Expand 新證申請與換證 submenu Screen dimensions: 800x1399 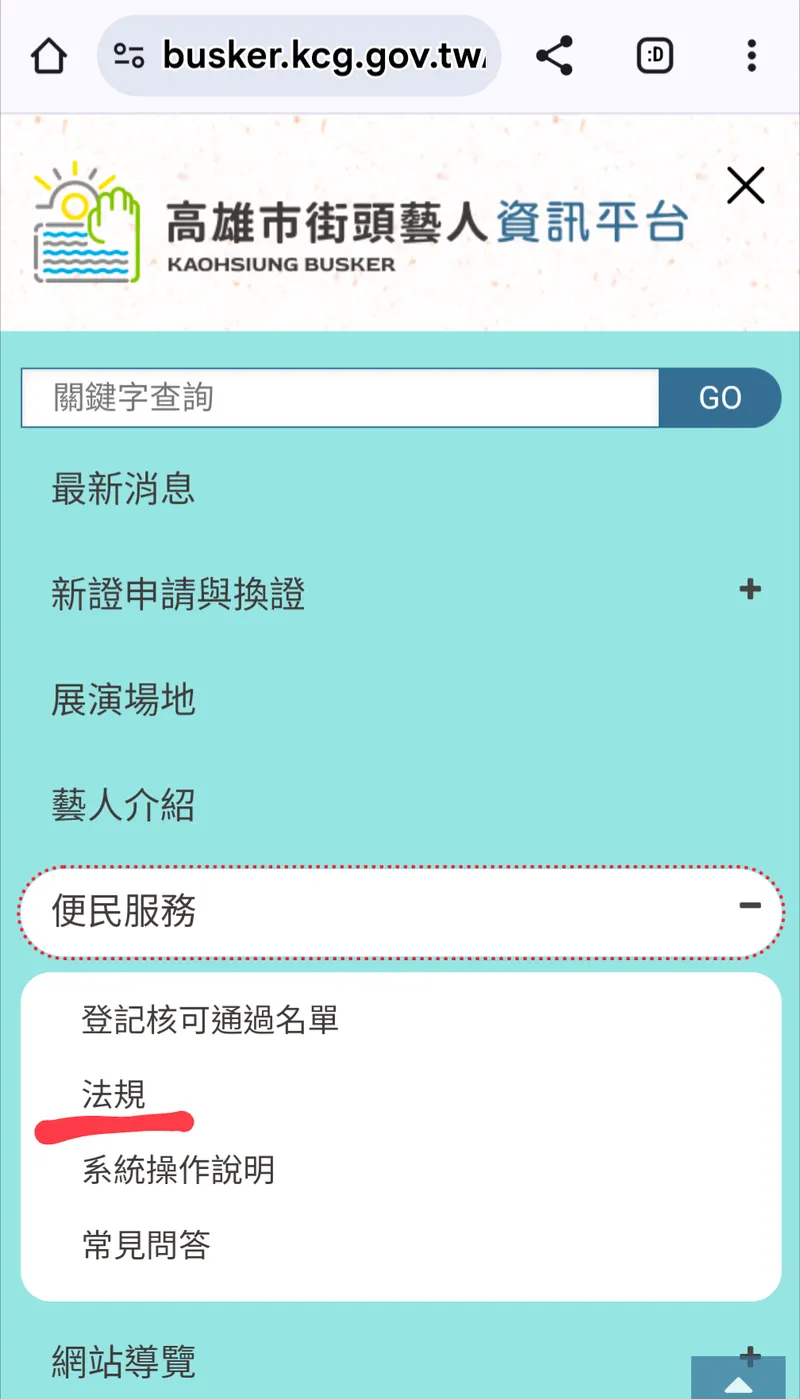[x=750, y=590]
